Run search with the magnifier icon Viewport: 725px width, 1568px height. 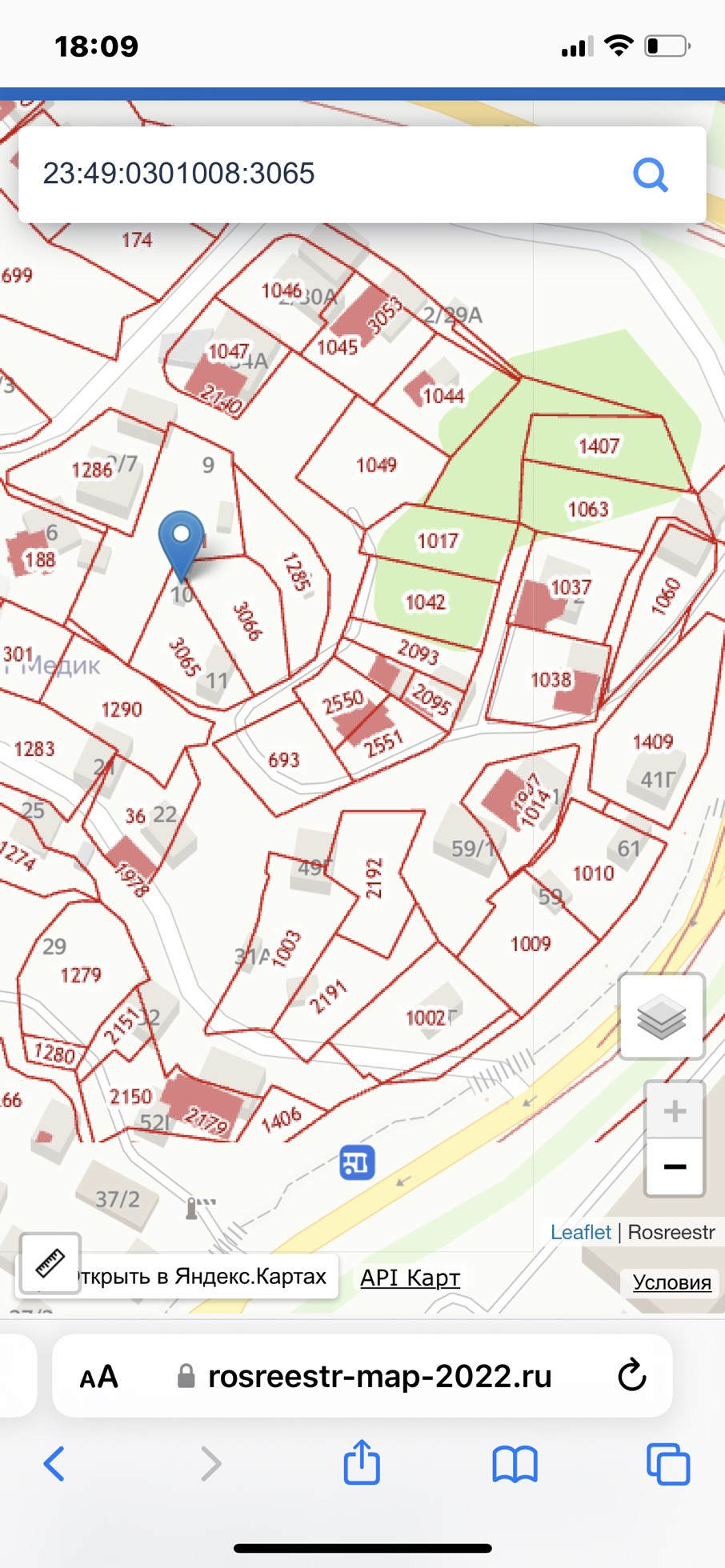coord(650,174)
